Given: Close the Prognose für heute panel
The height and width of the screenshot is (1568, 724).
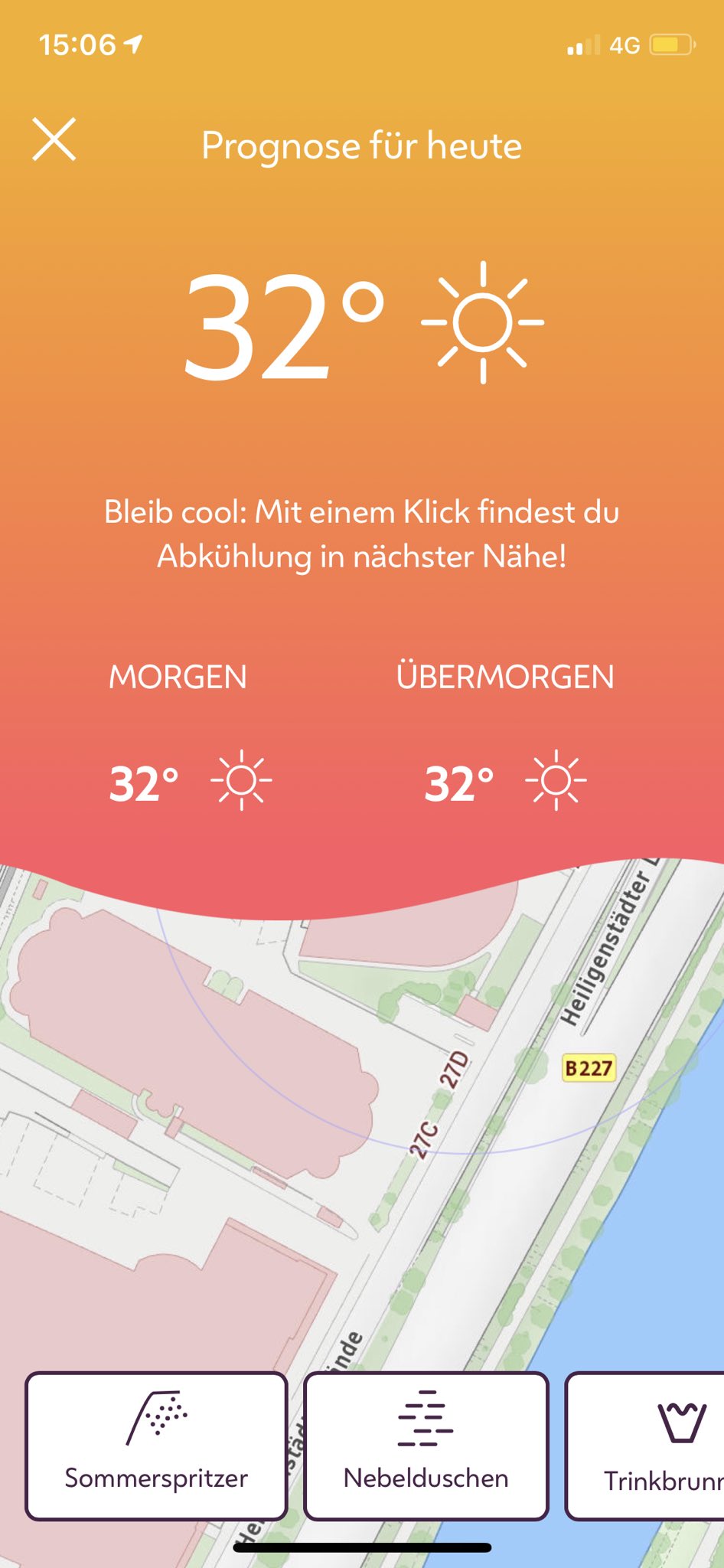Looking at the screenshot, I should click(x=54, y=139).
